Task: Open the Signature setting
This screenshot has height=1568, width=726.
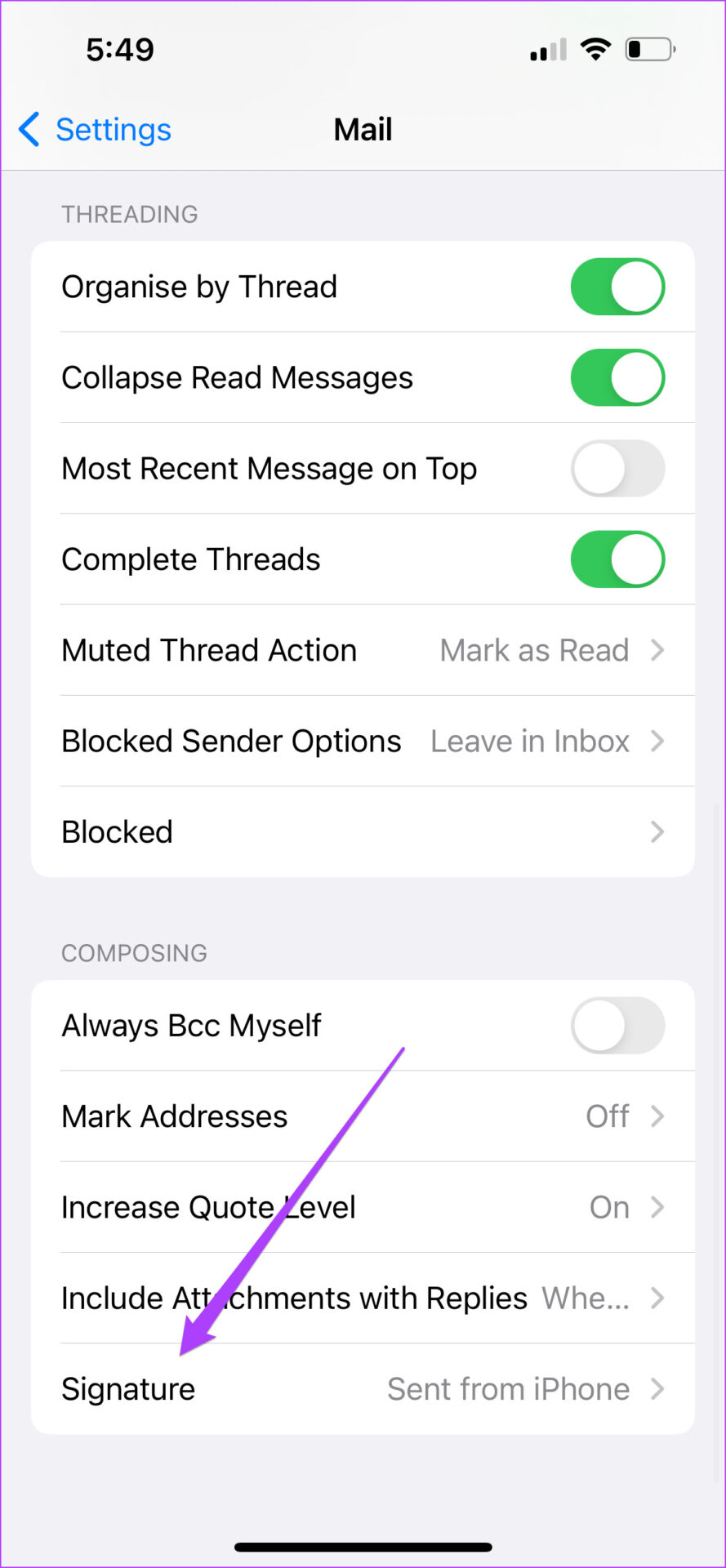Action: click(x=363, y=1389)
